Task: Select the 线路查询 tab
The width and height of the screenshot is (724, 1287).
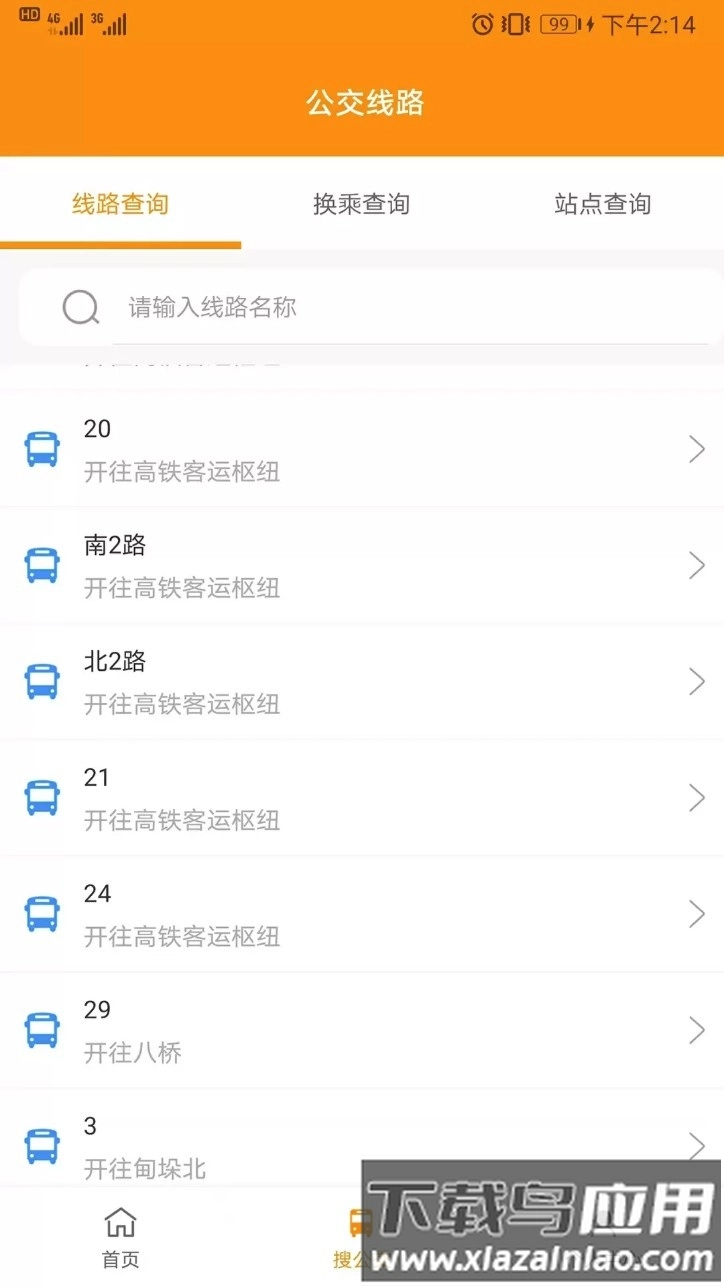Action: pyautogui.click(x=120, y=204)
